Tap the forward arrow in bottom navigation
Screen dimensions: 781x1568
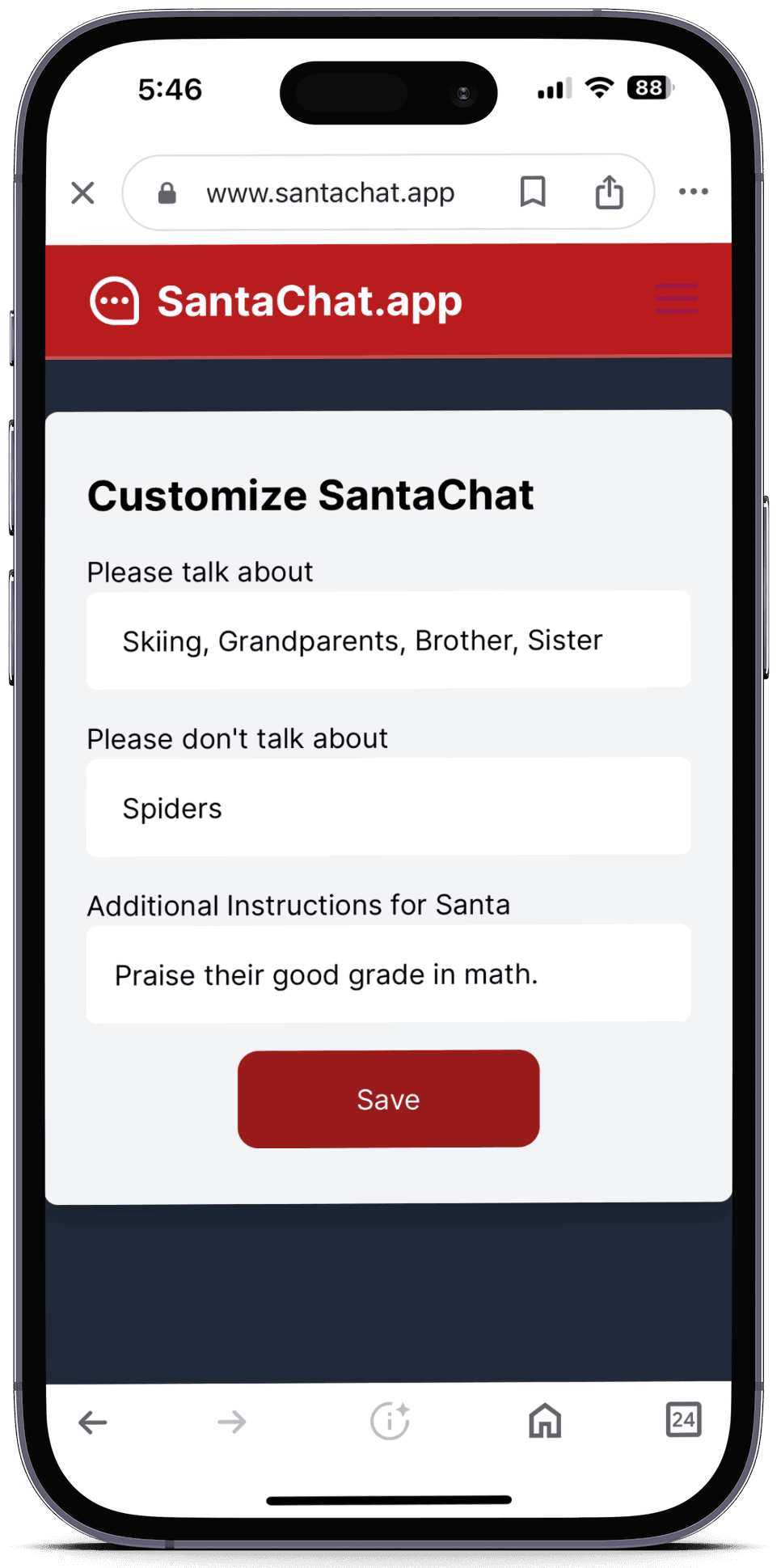232,1422
